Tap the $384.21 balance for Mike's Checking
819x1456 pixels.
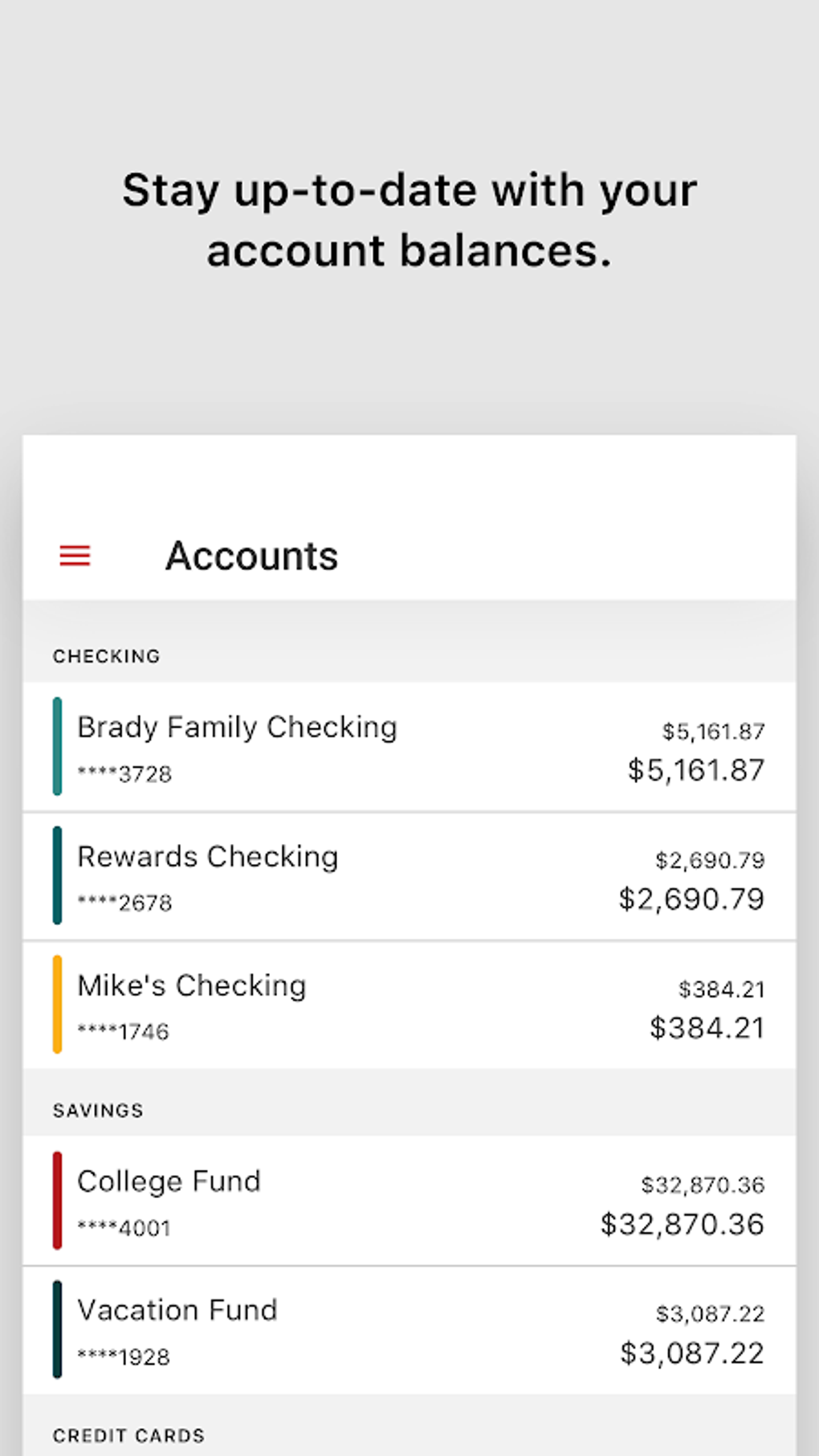coord(707,1026)
